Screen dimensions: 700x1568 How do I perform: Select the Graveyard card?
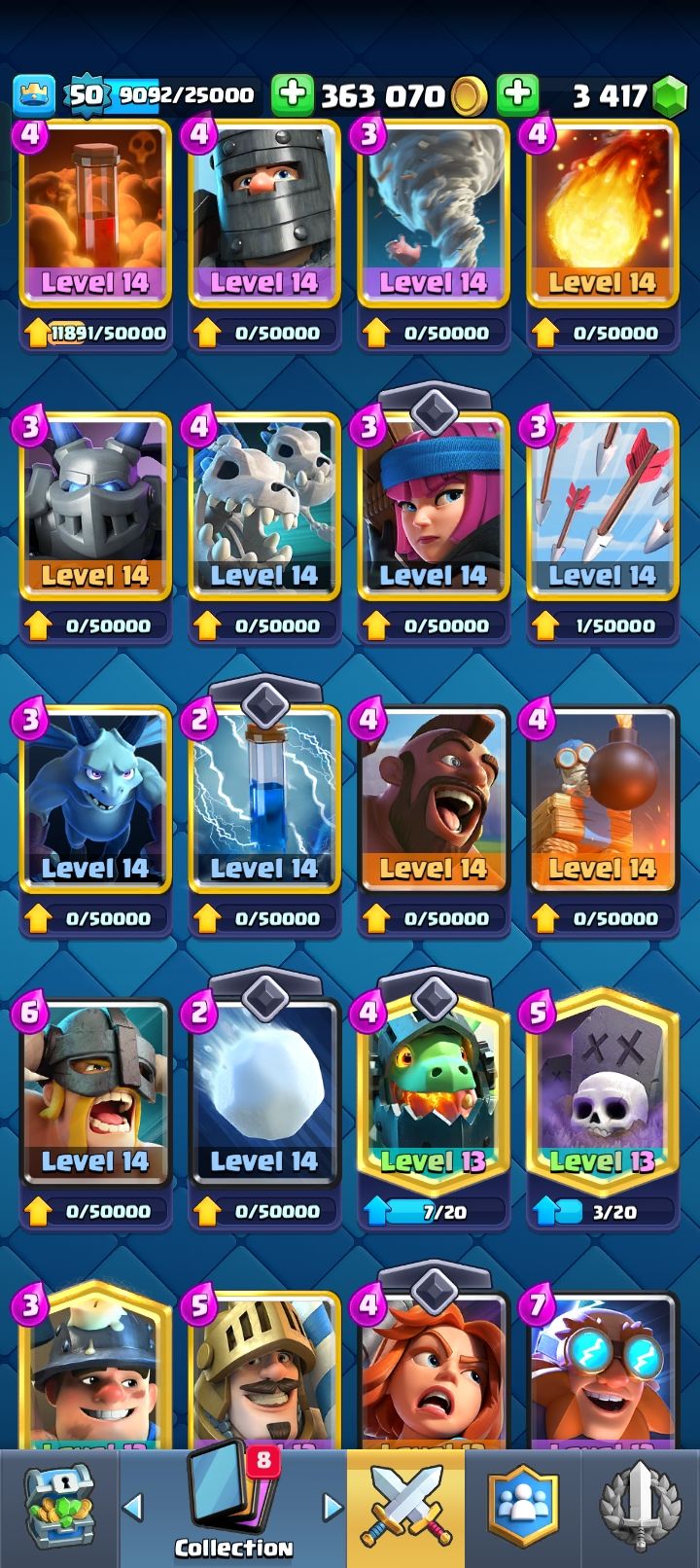[602, 1091]
